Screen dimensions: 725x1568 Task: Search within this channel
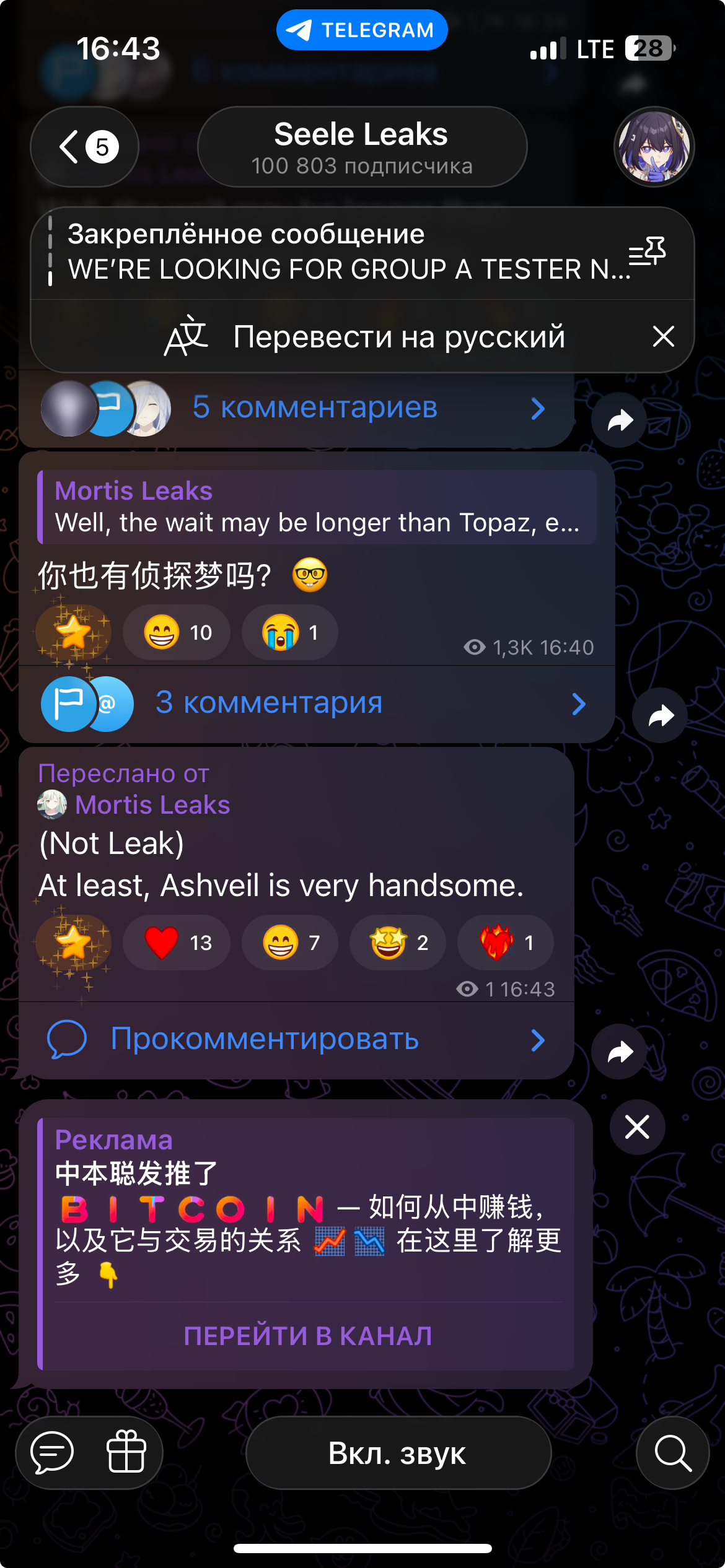[672, 1453]
